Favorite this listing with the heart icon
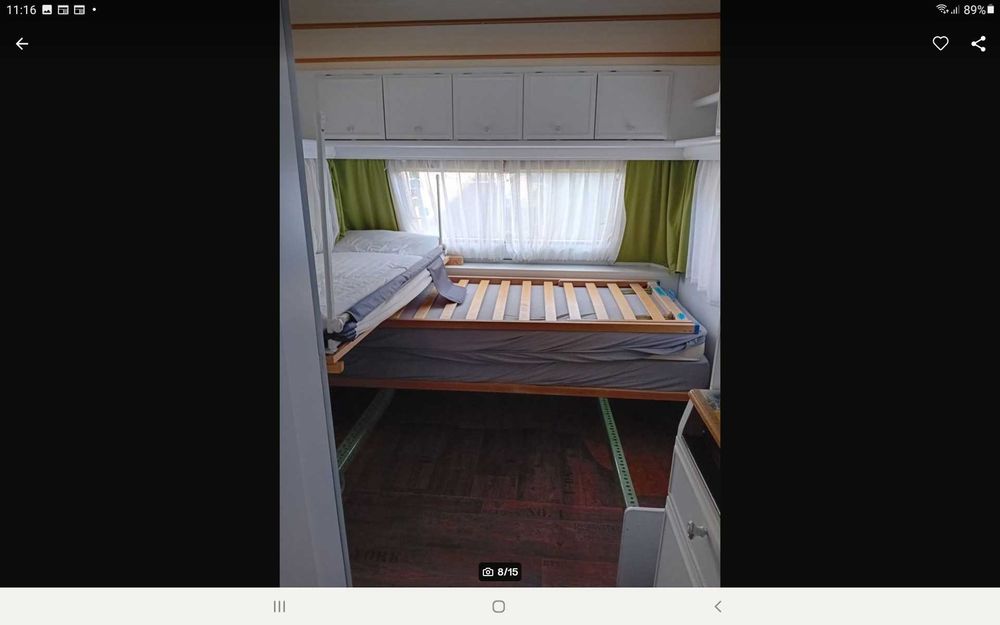This screenshot has height=625, width=1000. [x=940, y=44]
